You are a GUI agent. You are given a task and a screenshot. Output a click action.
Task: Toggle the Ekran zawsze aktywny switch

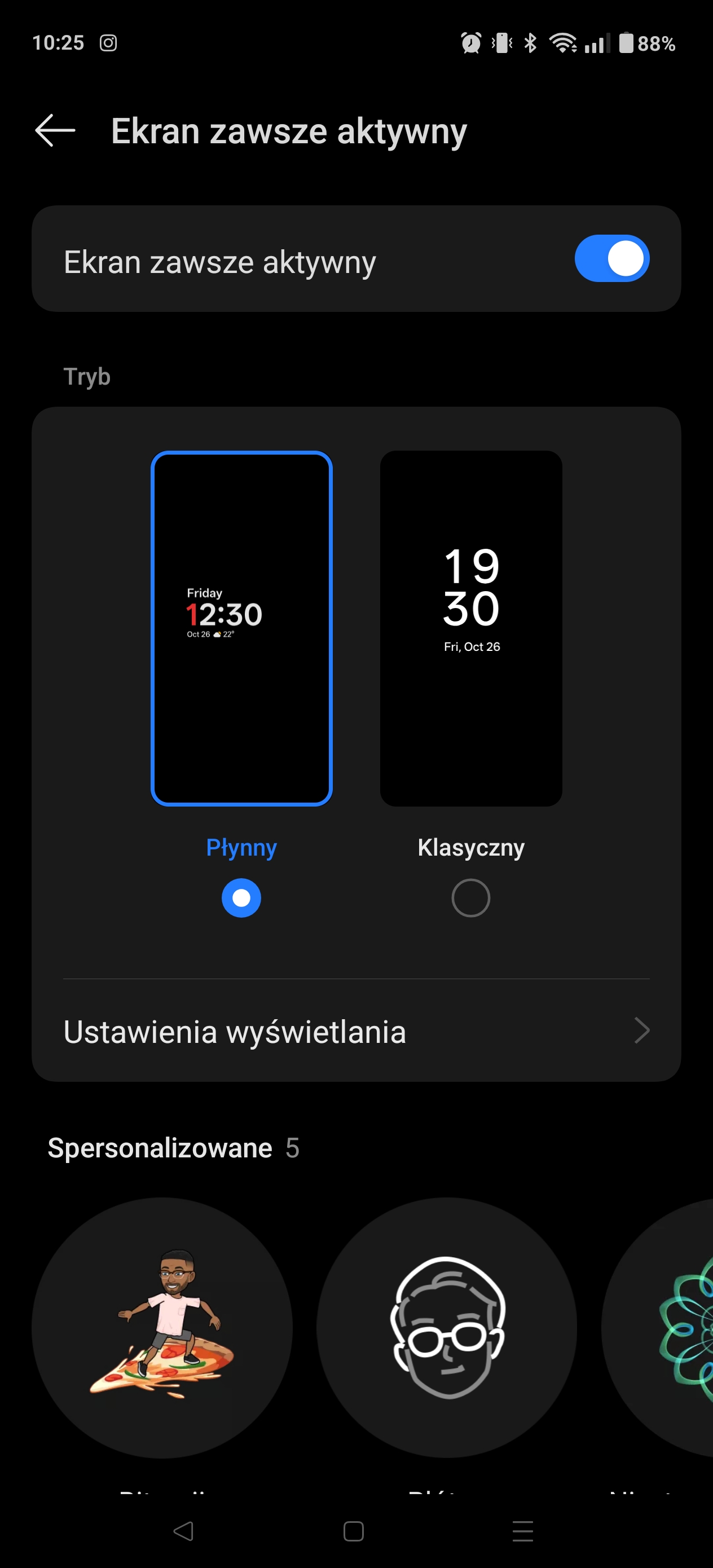611,258
